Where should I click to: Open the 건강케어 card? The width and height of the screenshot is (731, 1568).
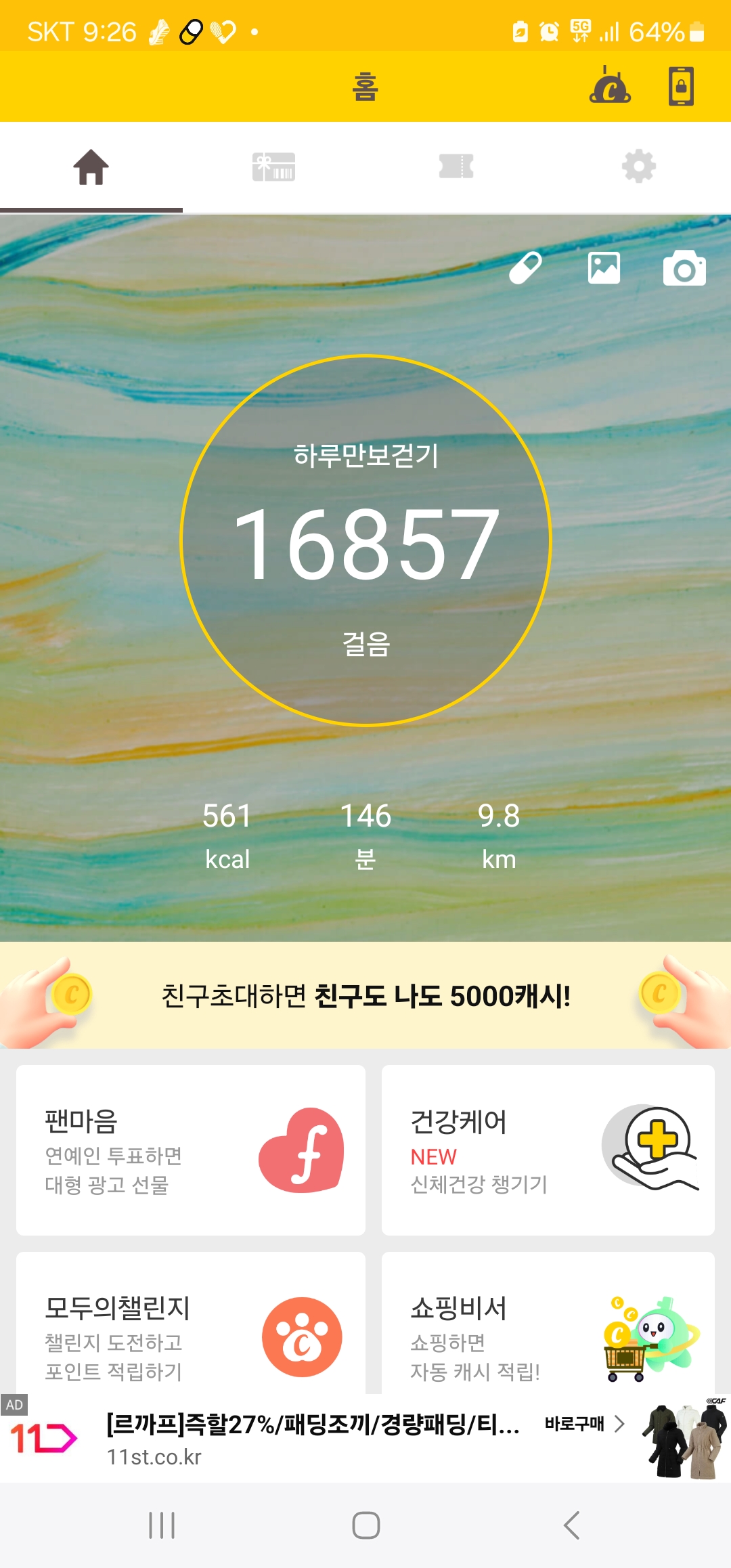coord(548,1150)
